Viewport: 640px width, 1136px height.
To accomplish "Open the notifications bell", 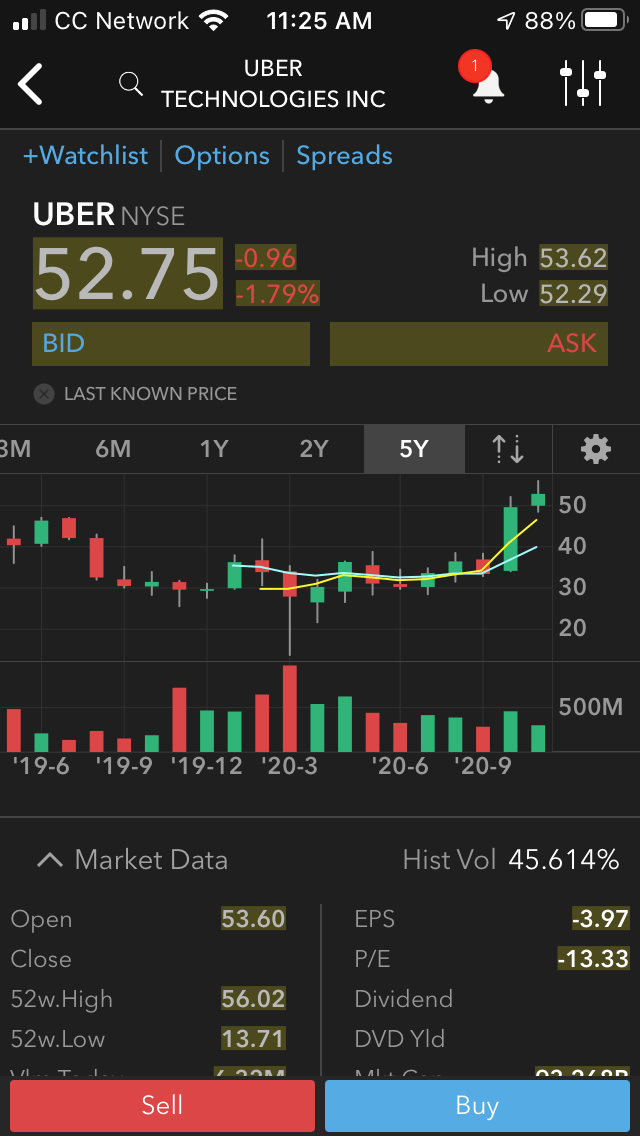I will 488,85.
